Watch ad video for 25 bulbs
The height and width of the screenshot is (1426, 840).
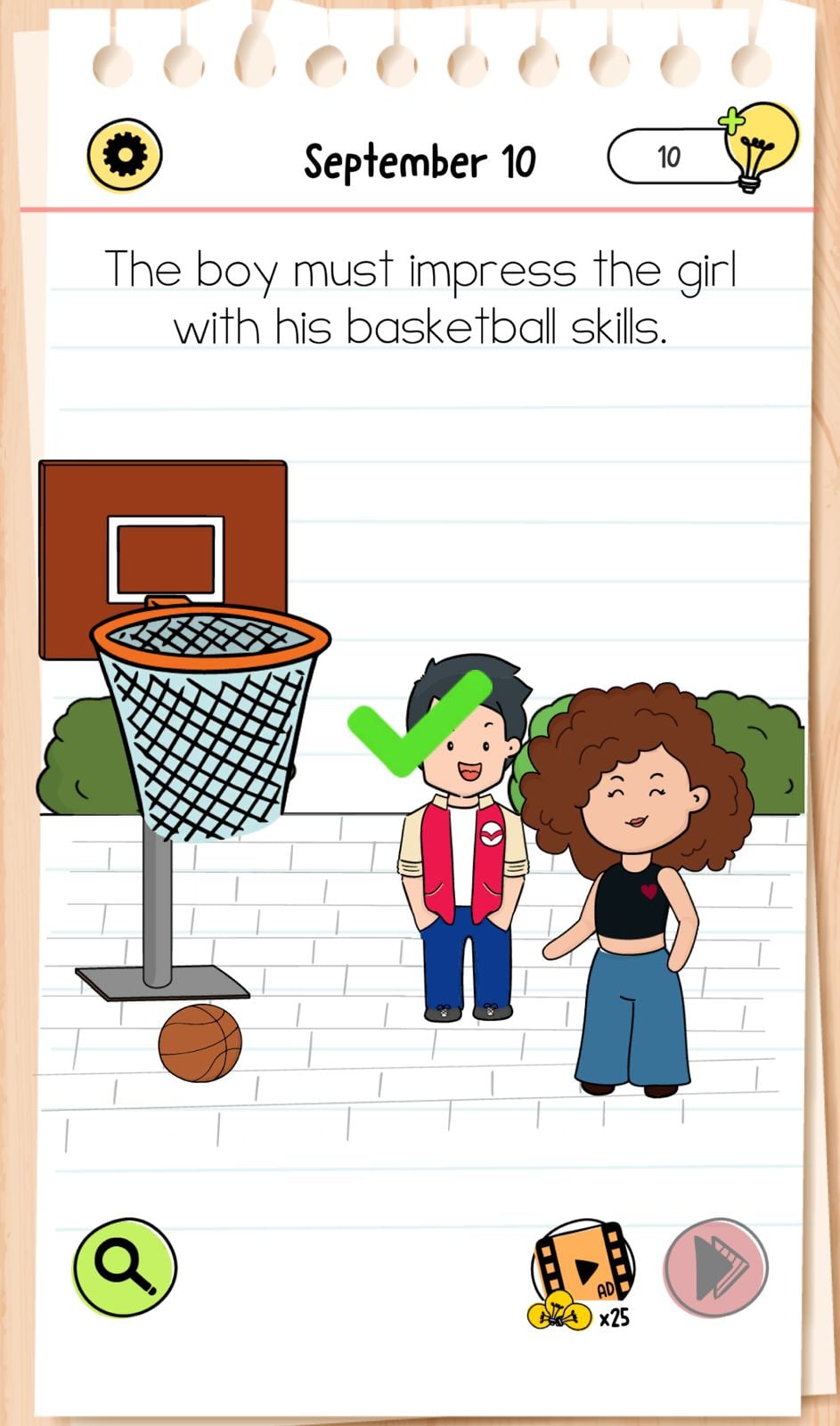[583, 1269]
